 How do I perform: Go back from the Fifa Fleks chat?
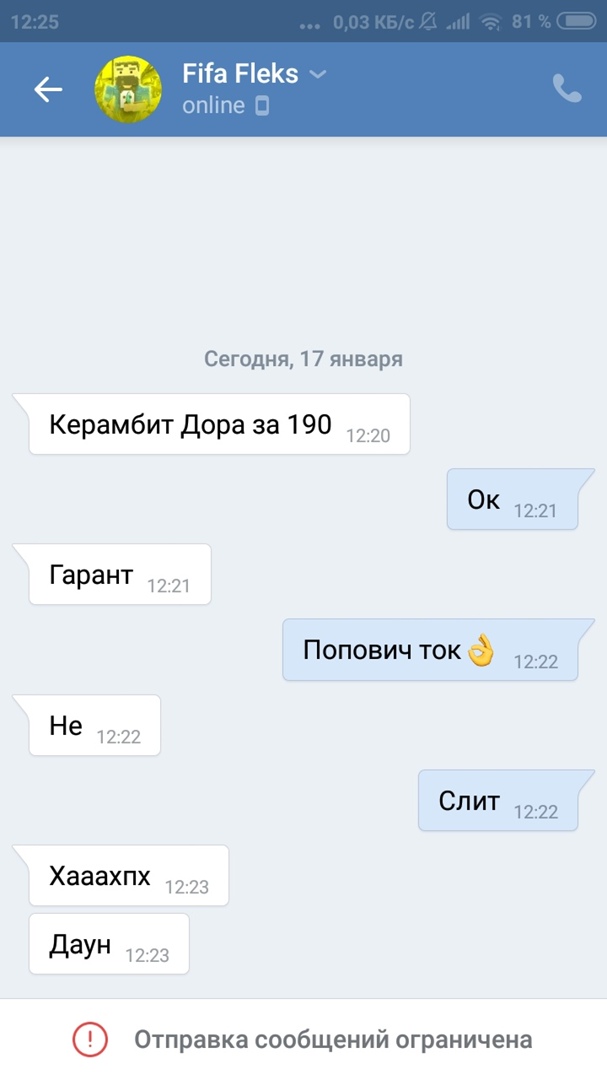[x=47, y=90]
